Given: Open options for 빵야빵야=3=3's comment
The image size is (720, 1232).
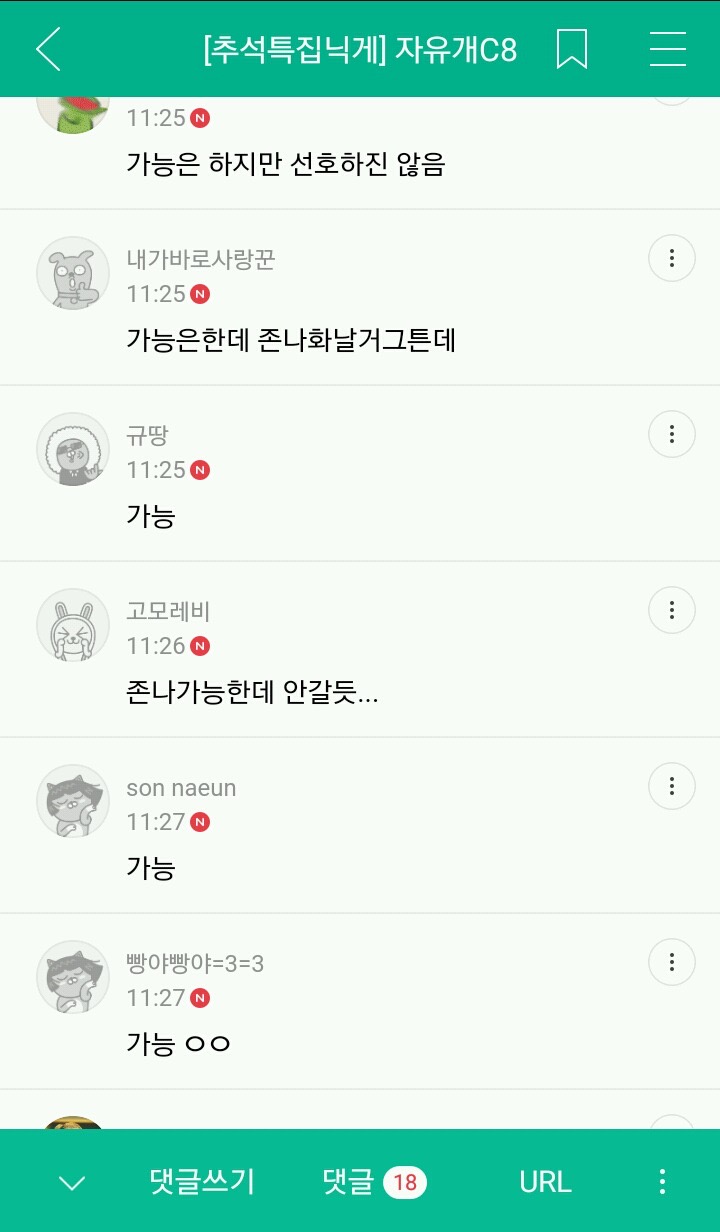Looking at the screenshot, I should click(x=672, y=962).
